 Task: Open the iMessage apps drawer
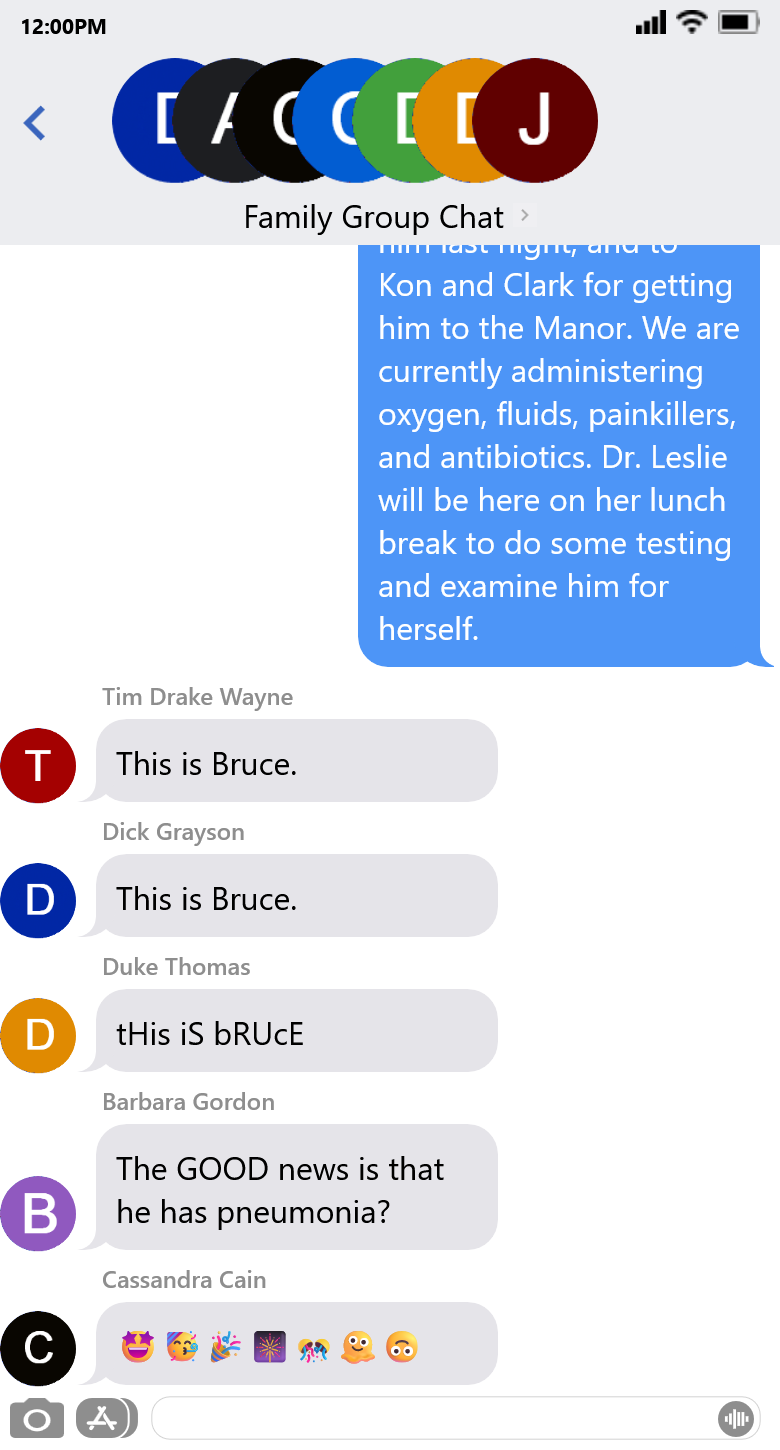[106, 1417]
